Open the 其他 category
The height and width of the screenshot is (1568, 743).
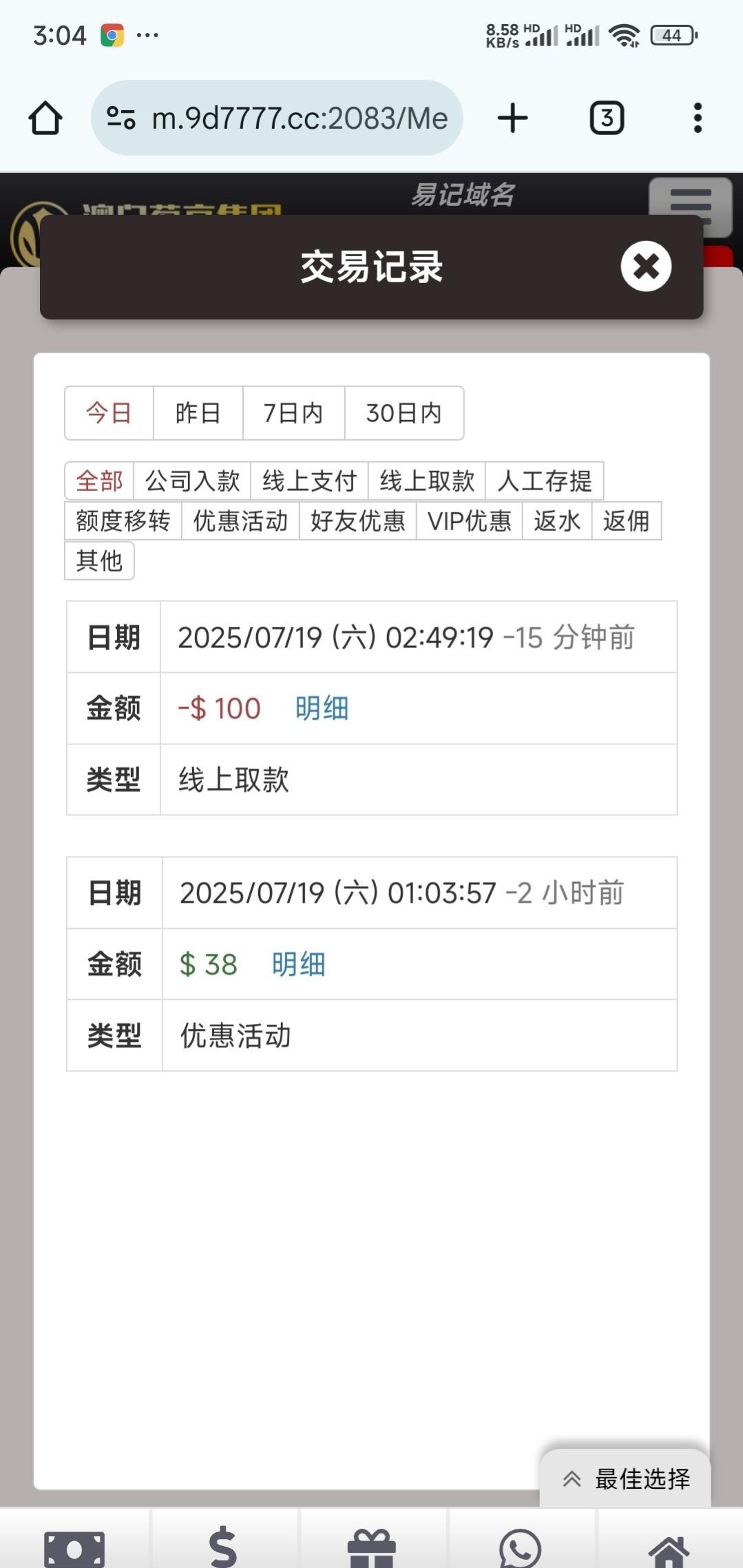(99, 561)
